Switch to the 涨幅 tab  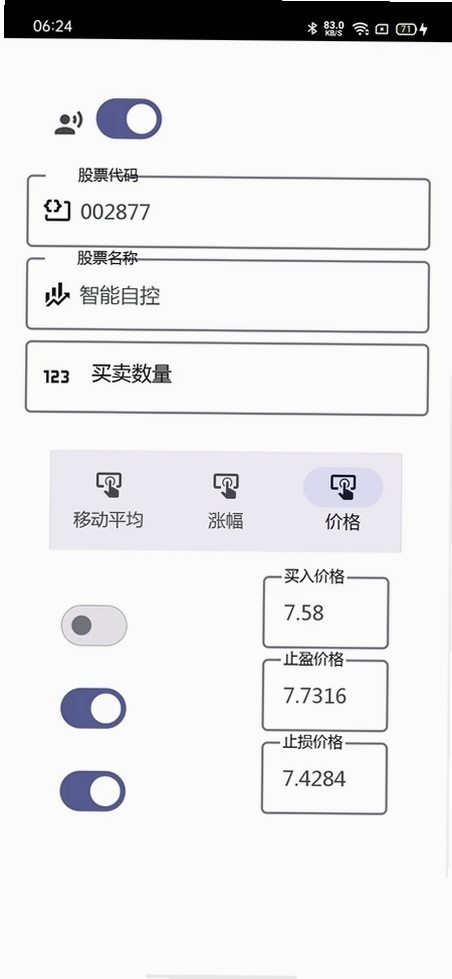pos(225,501)
